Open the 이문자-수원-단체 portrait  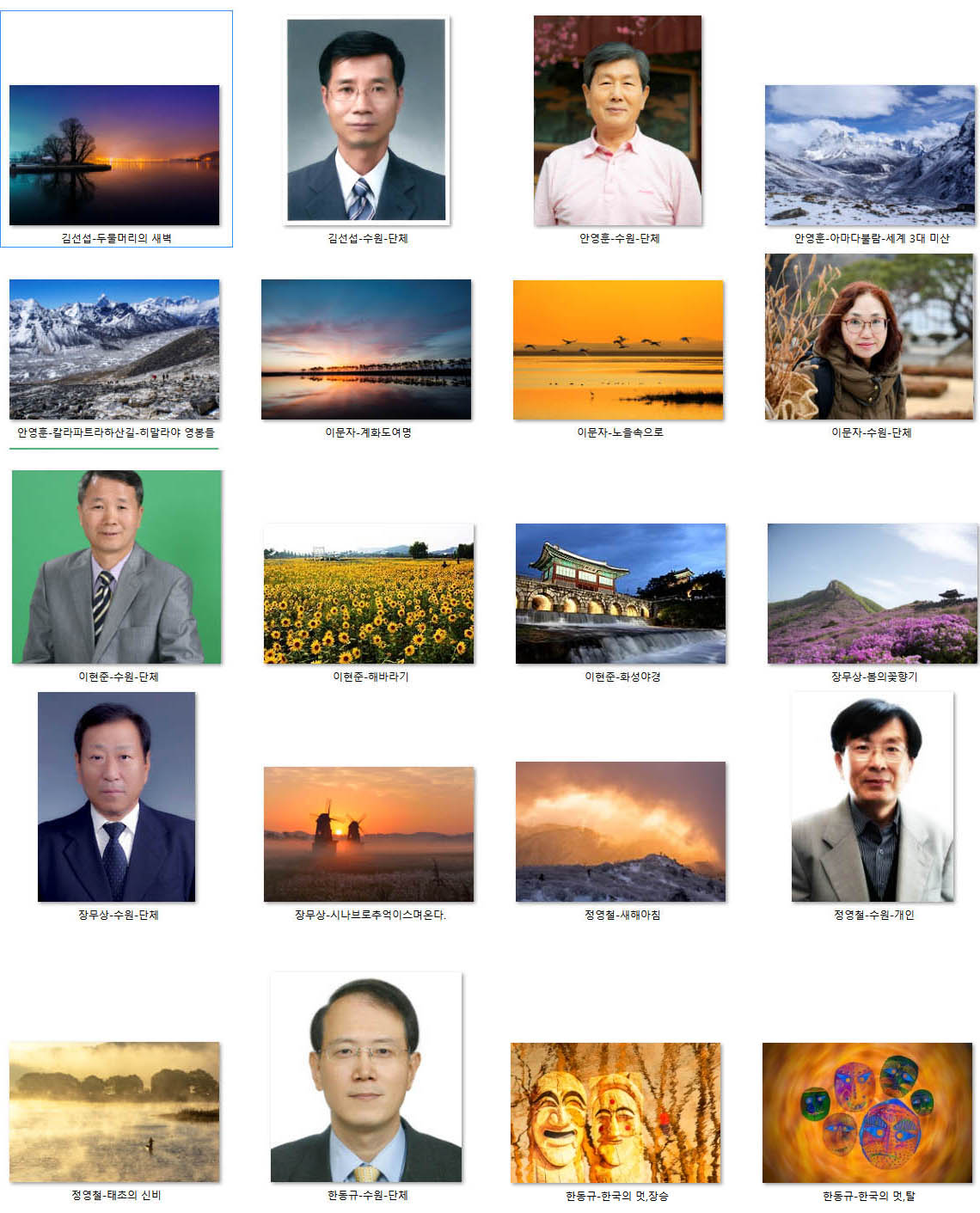coord(869,337)
